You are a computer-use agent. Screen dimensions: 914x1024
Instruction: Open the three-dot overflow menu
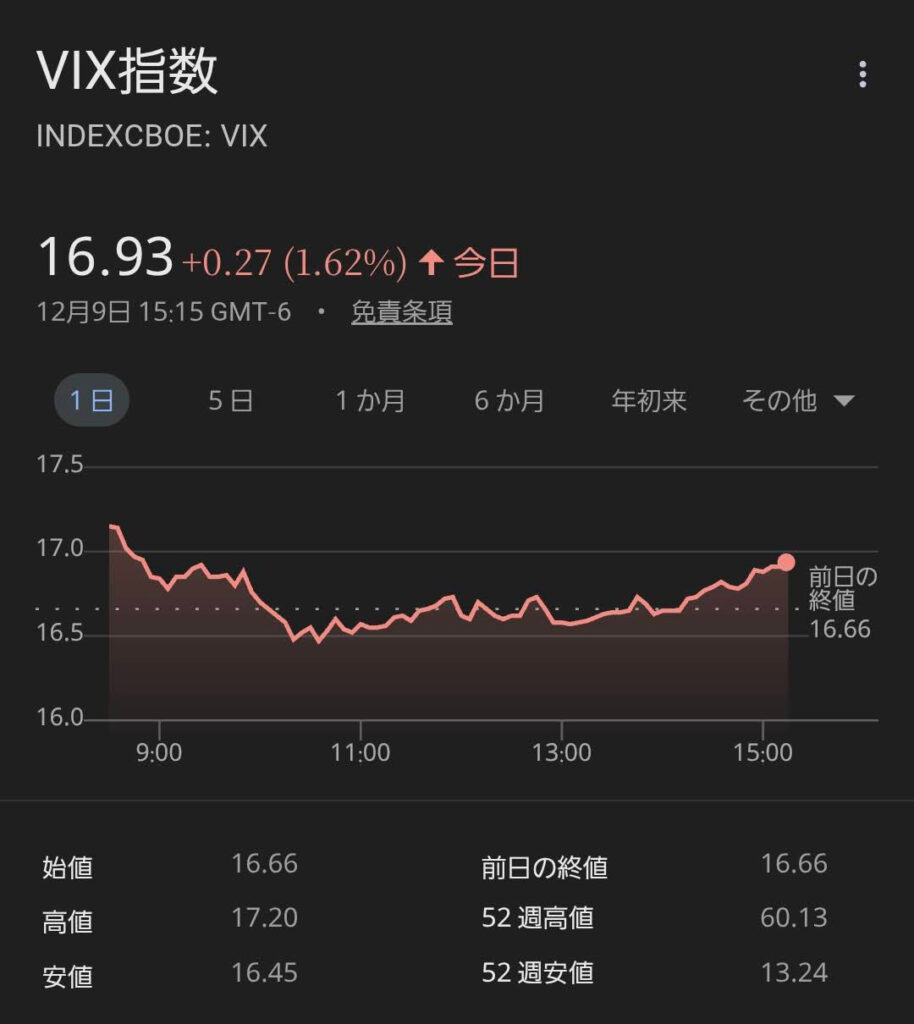[x=862, y=75]
